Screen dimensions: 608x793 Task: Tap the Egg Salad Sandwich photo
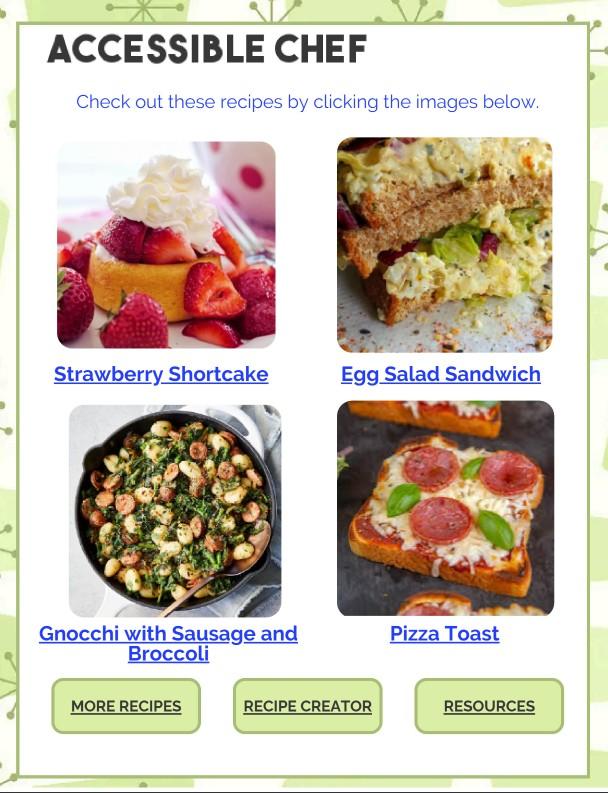(x=445, y=245)
